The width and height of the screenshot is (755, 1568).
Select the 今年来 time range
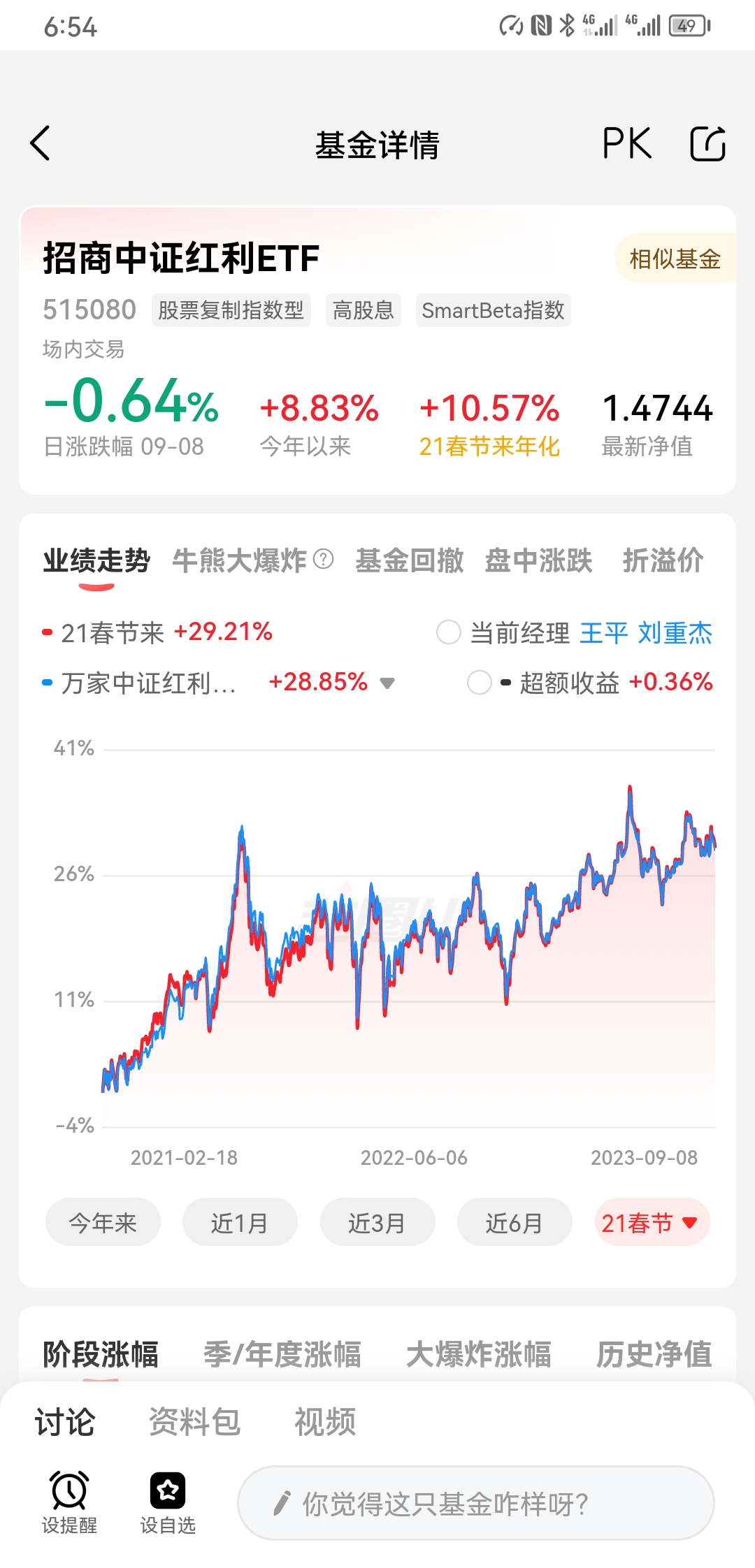103,1222
